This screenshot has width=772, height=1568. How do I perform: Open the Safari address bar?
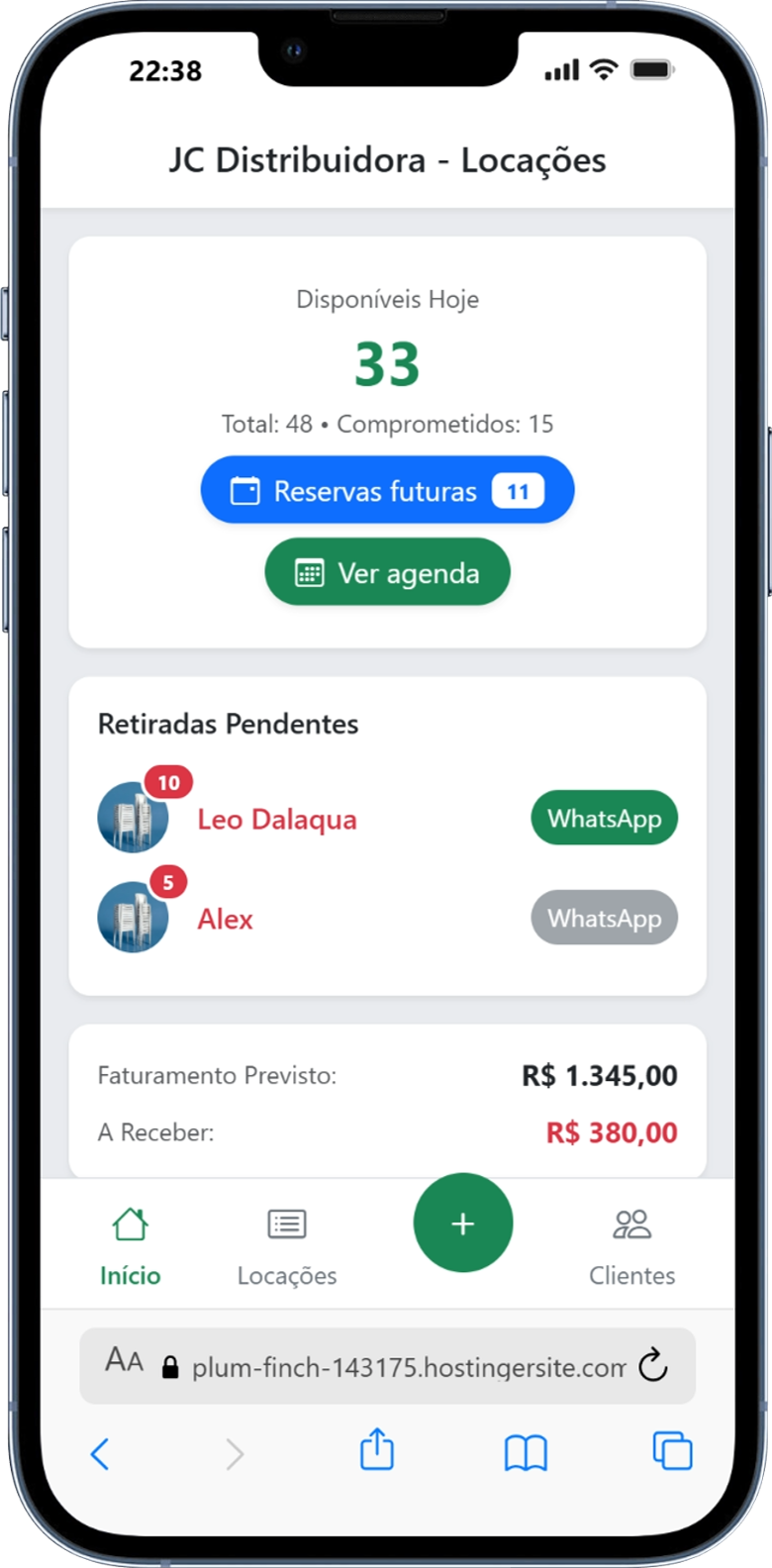406,1368
